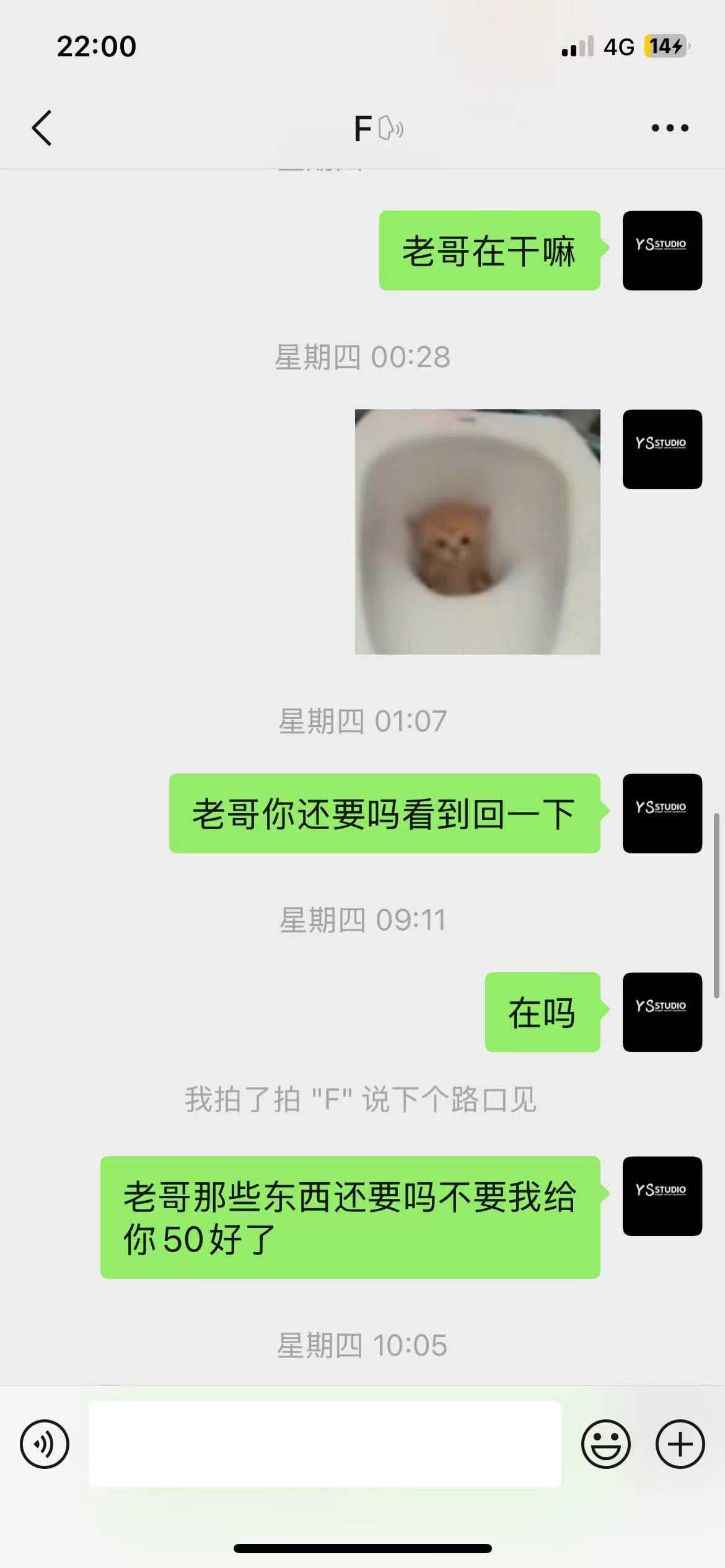
Task: Switch to voice message input
Action: point(45,1444)
